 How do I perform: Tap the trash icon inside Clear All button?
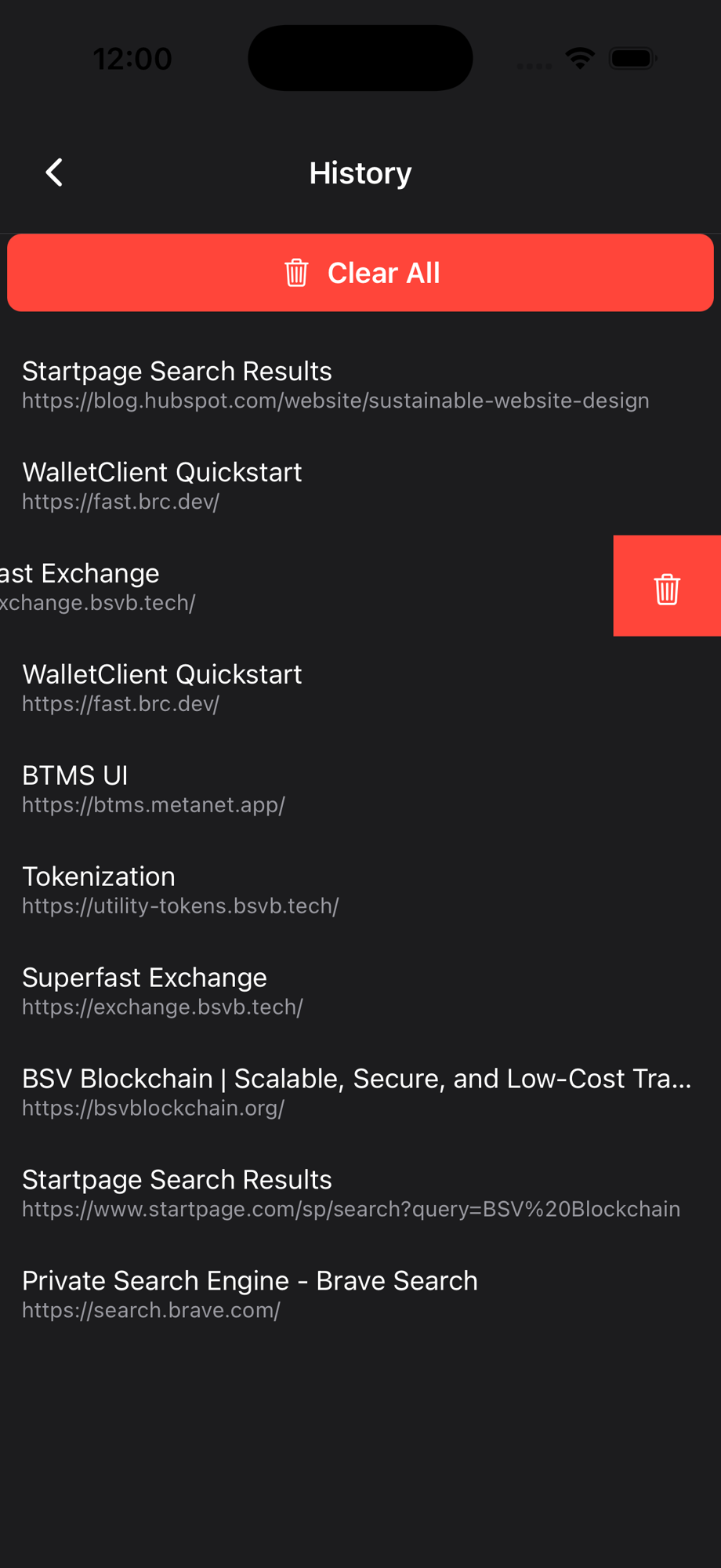point(296,272)
